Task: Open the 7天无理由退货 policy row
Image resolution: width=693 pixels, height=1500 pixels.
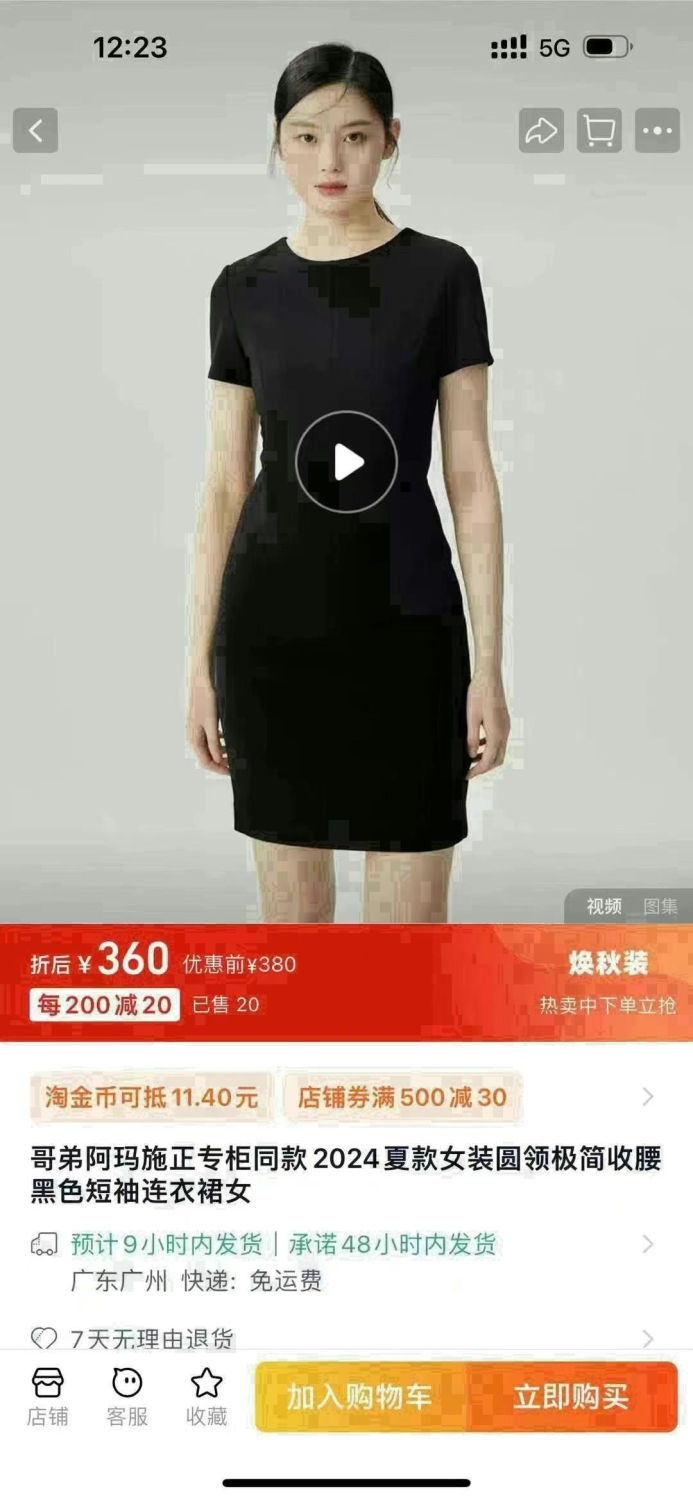Action: tap(346, 1338)
